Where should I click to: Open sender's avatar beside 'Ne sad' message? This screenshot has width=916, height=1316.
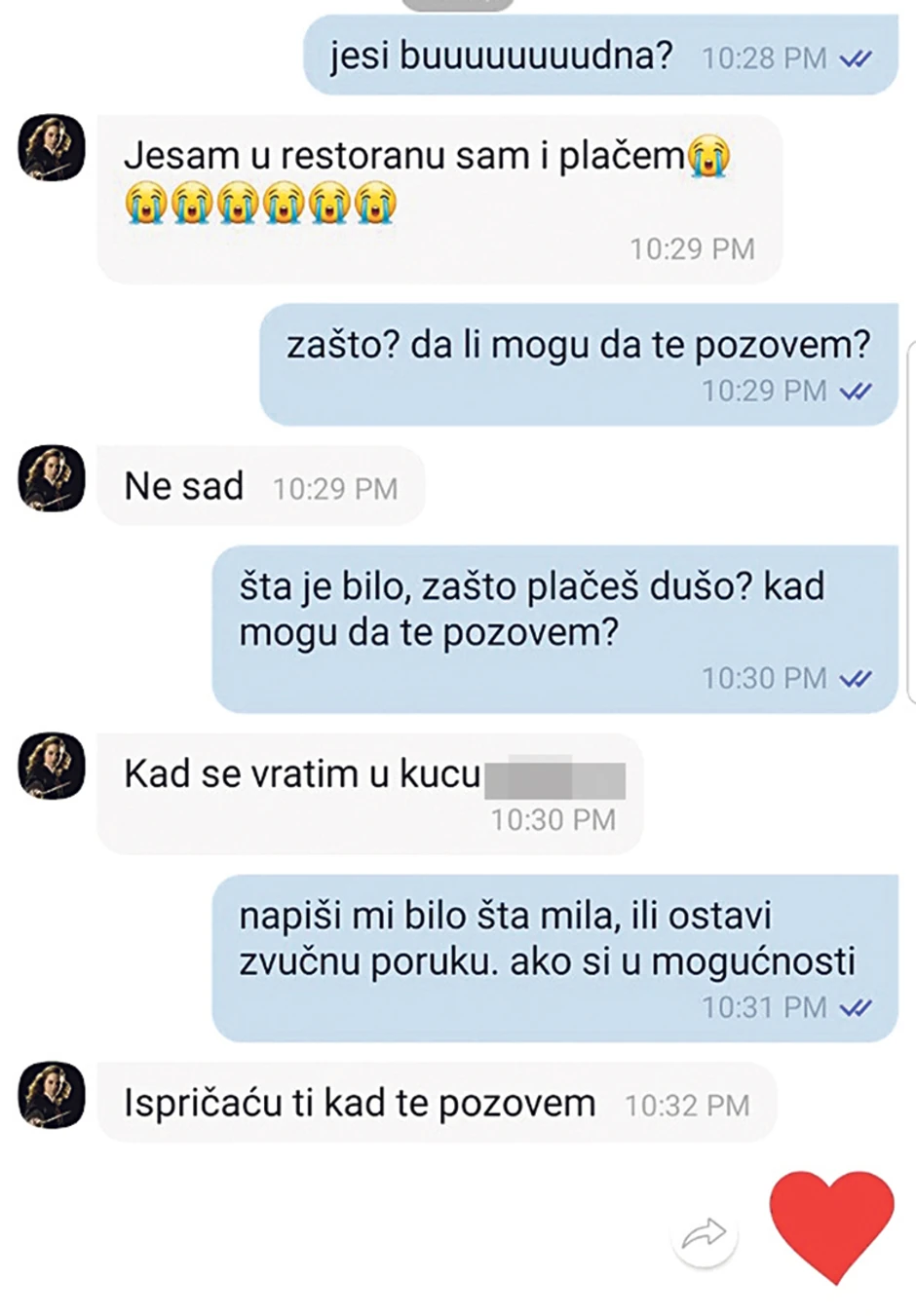pos(52,479)
